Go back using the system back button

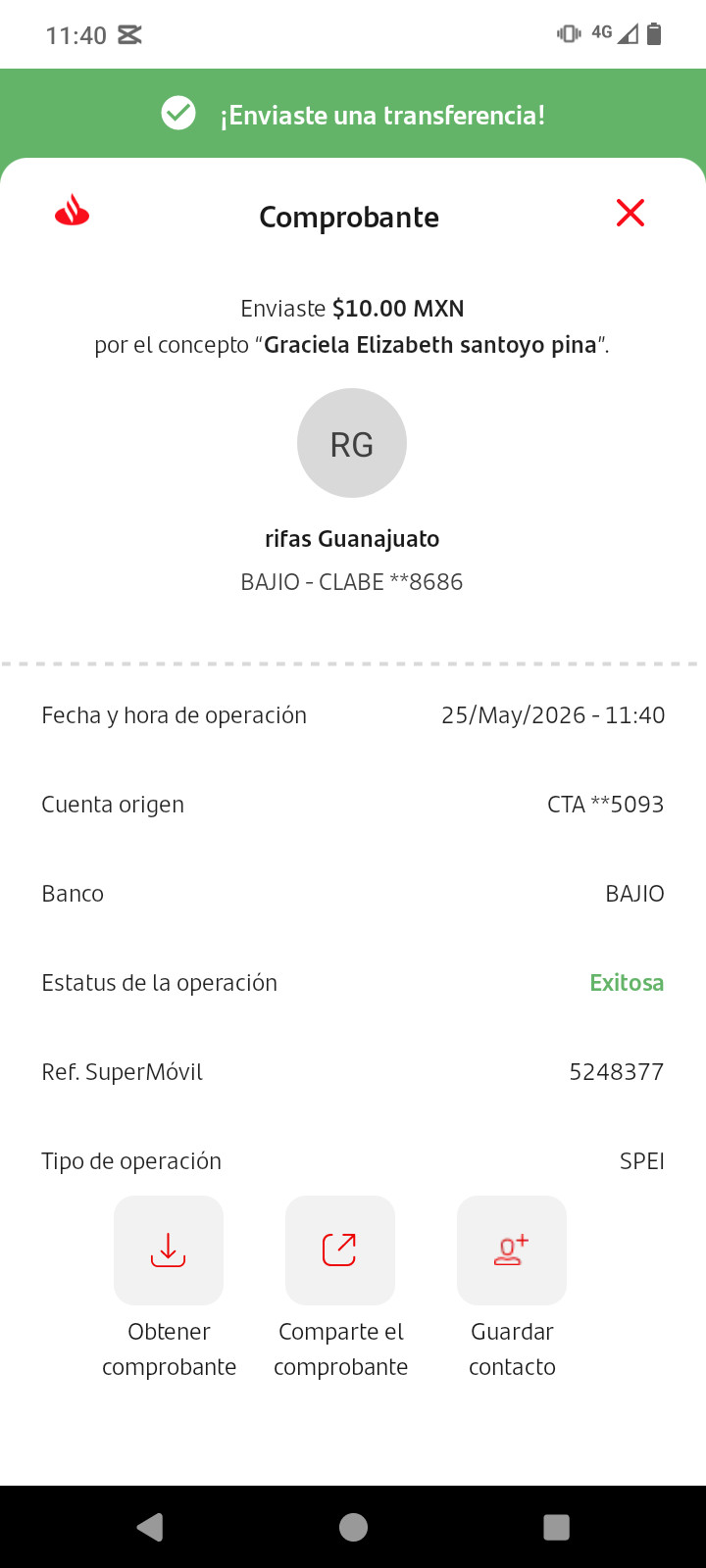pos(150,1527)
